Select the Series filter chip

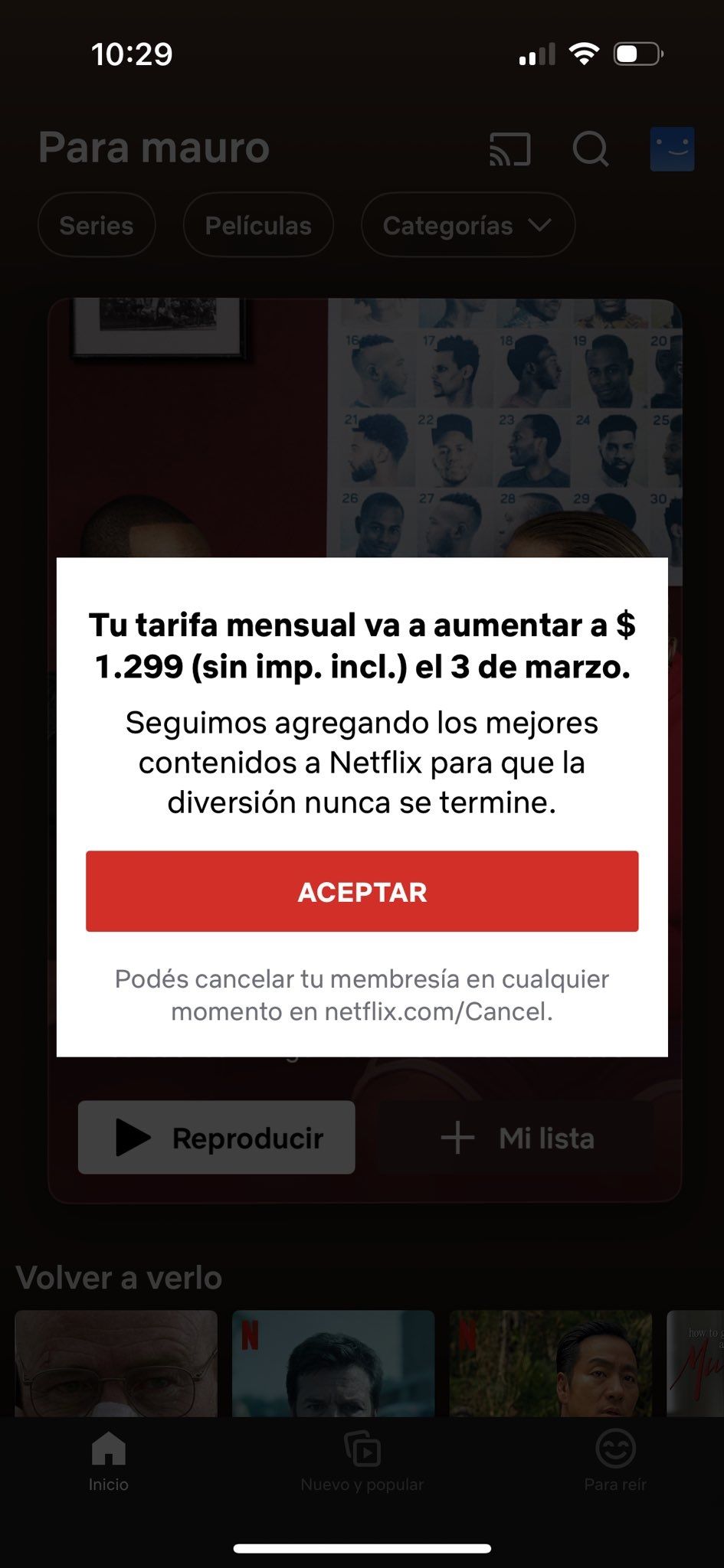point(97,225)
